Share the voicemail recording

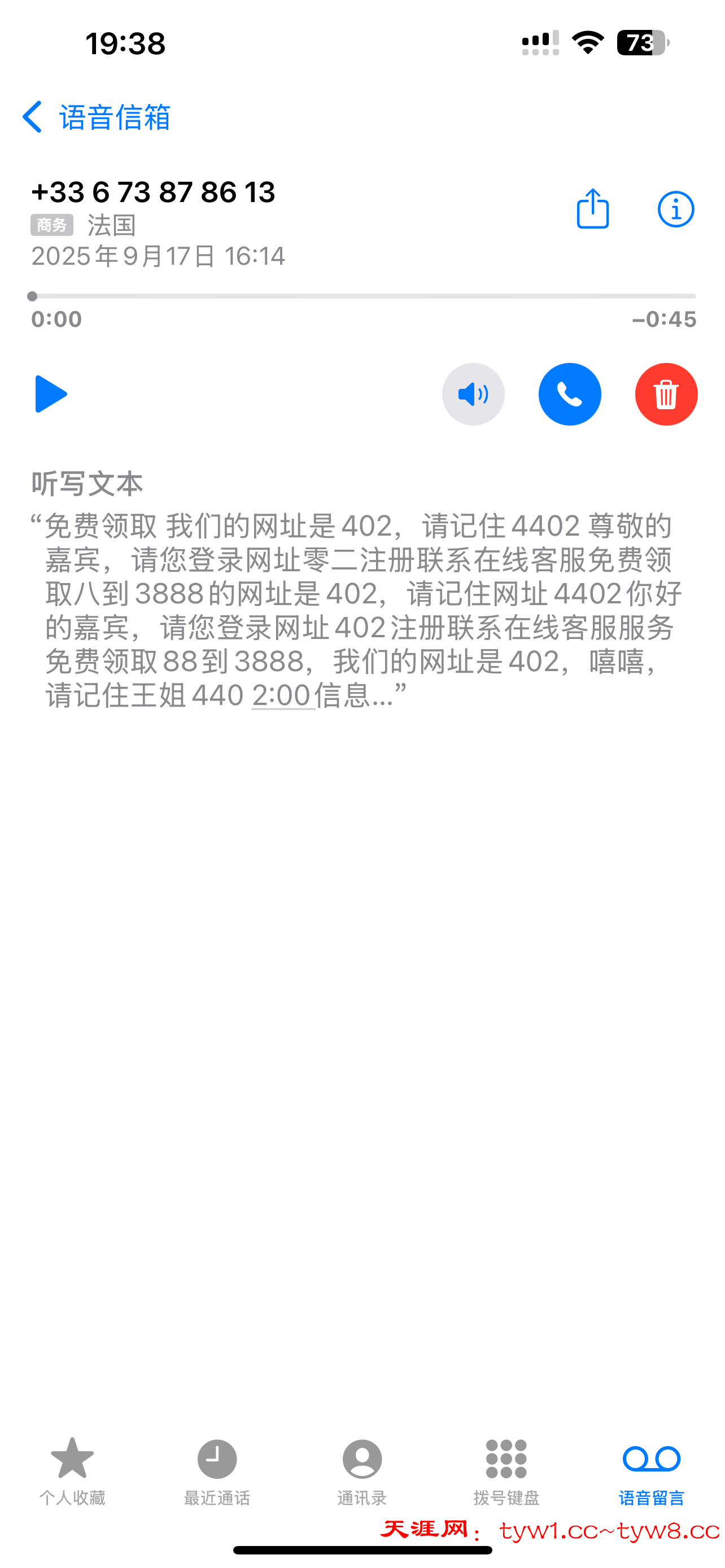pyautogui.click(x=593, y=209)
